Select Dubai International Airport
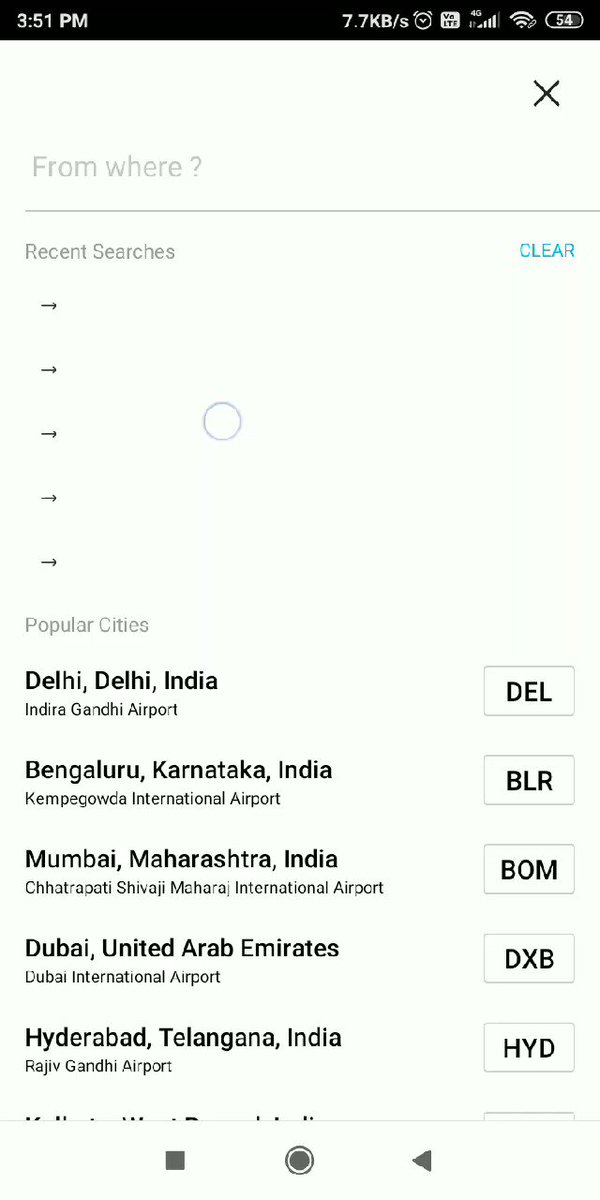600x1200 pixels. [300, 959]
